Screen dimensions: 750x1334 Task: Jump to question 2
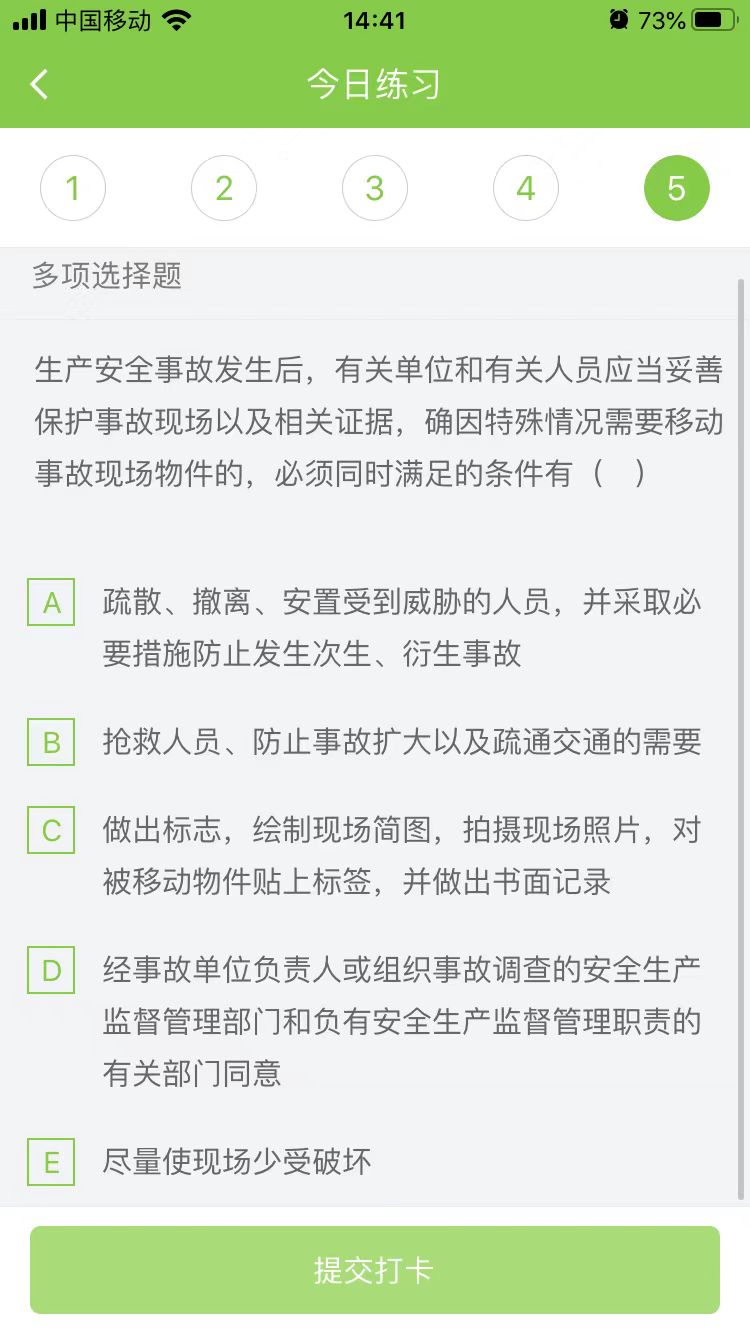point(224,188)
